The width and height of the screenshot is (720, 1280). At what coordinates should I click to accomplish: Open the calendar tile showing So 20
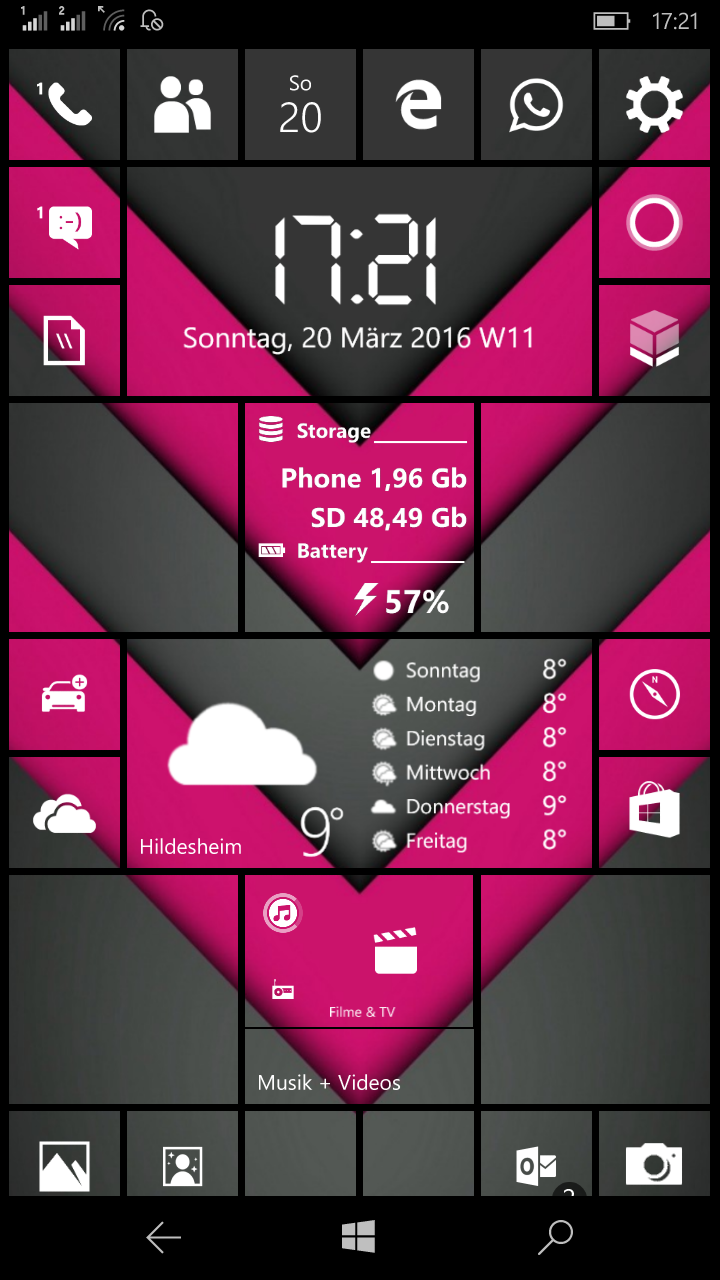301,104
